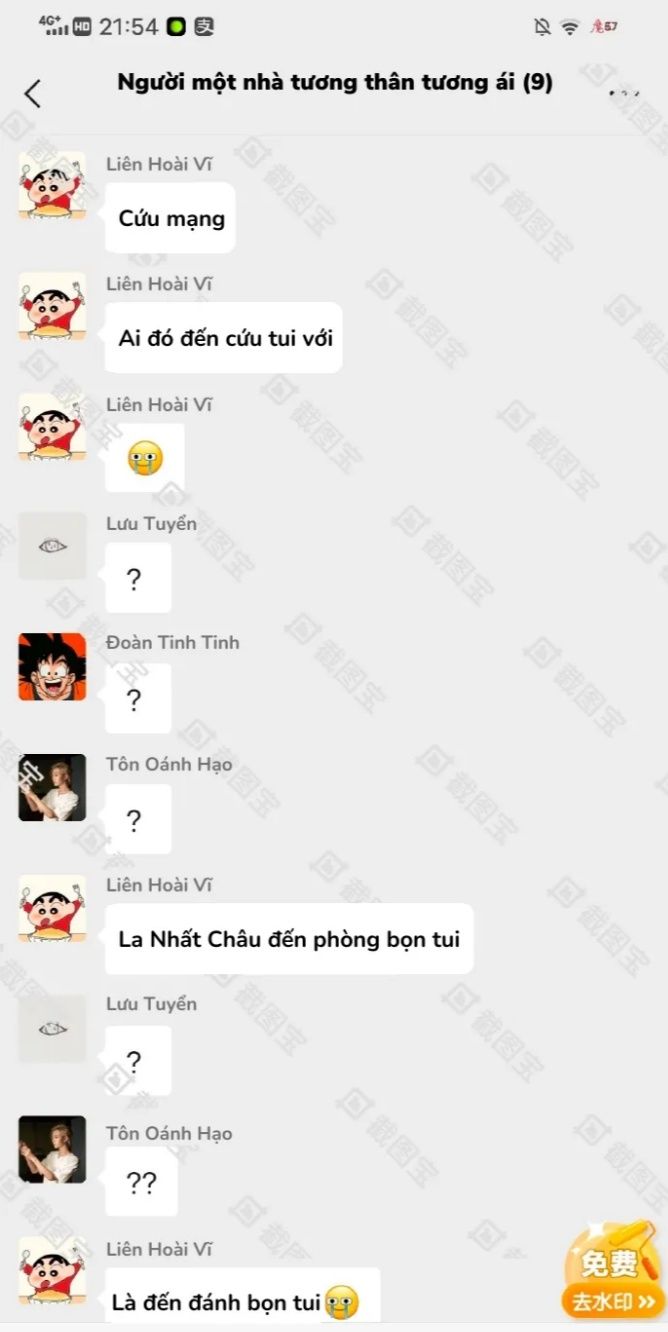This screenshot has height=1332, width=668.
Task: Open Đoàn Tinh Tinh's avatar profile
Action: click(x=52, y=667)
